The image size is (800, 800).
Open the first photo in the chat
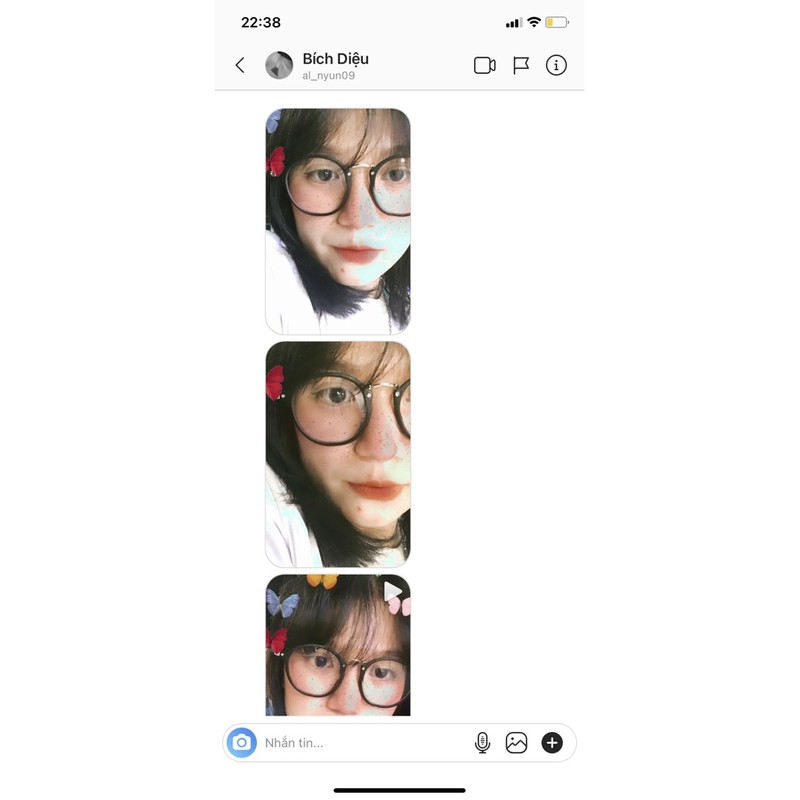pos(338,221)
